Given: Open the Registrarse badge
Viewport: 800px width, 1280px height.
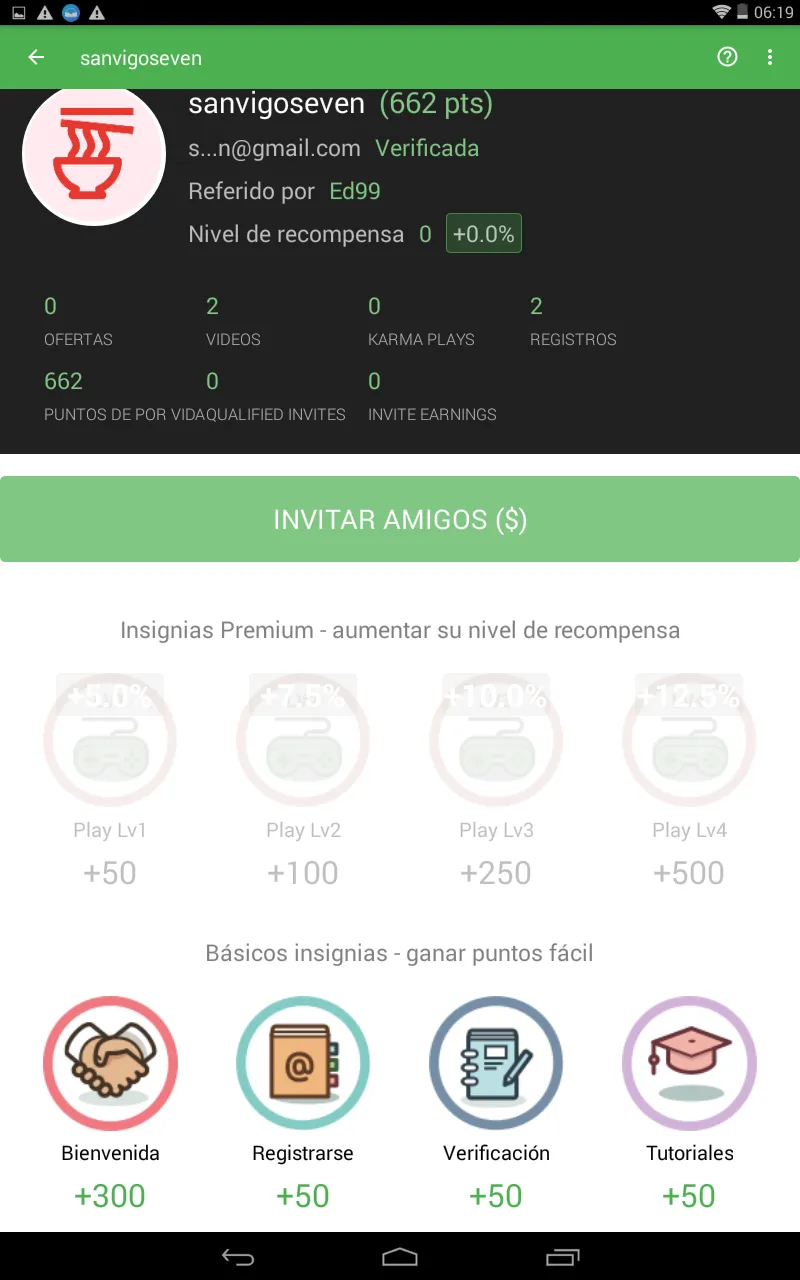Looking at the screenshot, I should 303,1062.
